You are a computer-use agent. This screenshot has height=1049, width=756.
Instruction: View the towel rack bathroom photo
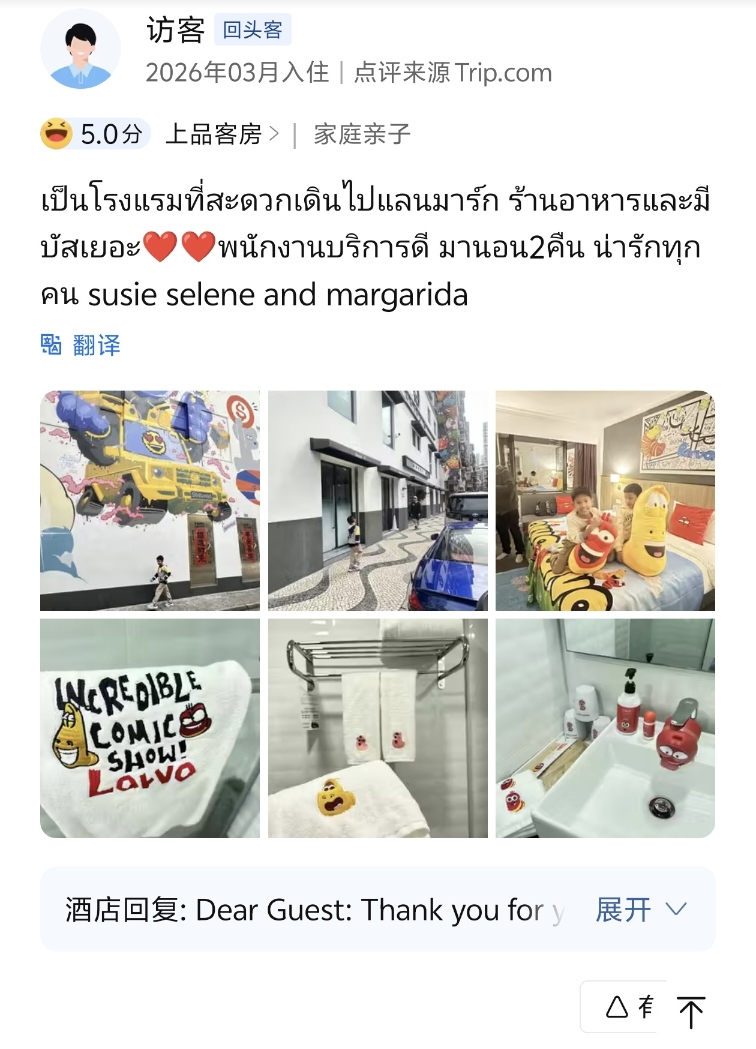[x=377, y=728]
